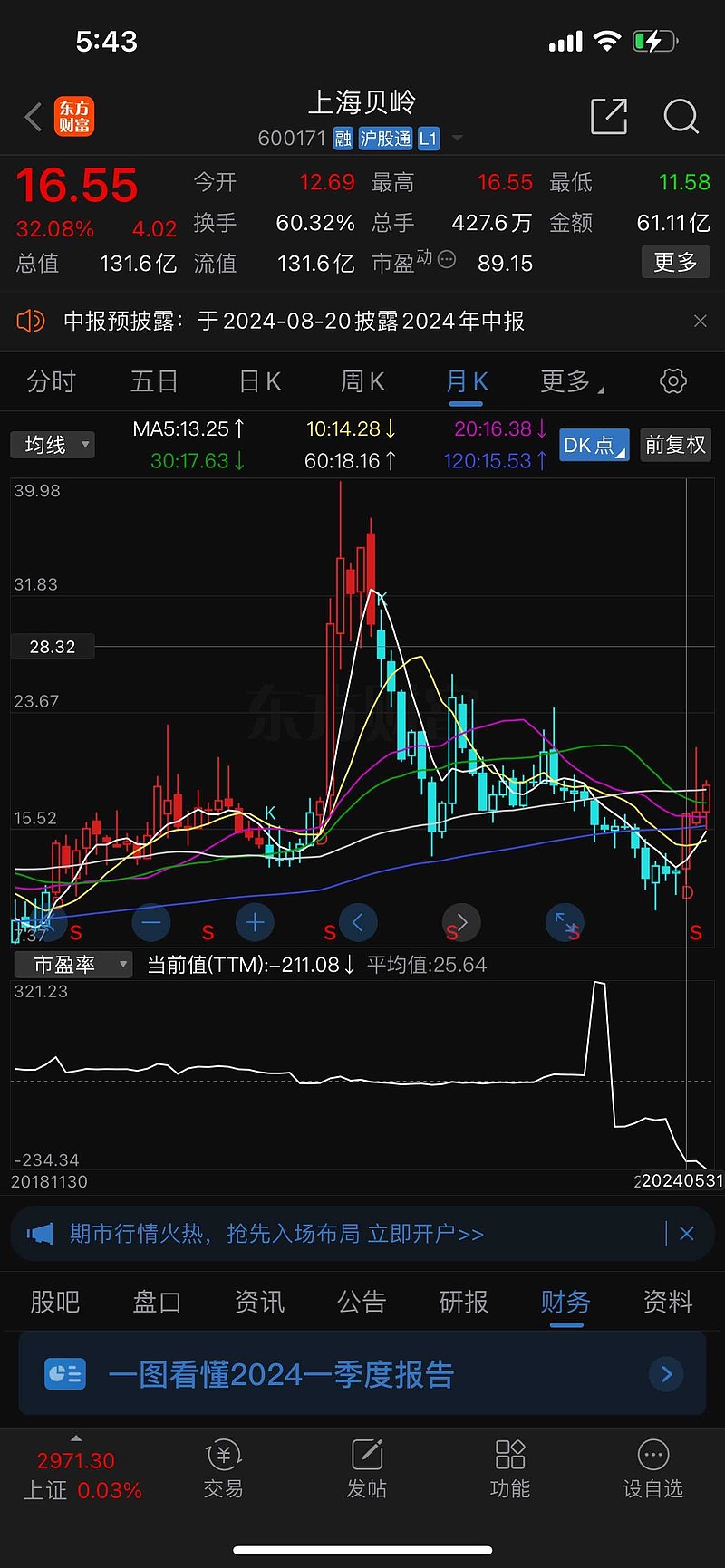Tap the 发帖 posting icon in bottom bar
This screenshot has height=1568, width=725.
[367, 1467]
